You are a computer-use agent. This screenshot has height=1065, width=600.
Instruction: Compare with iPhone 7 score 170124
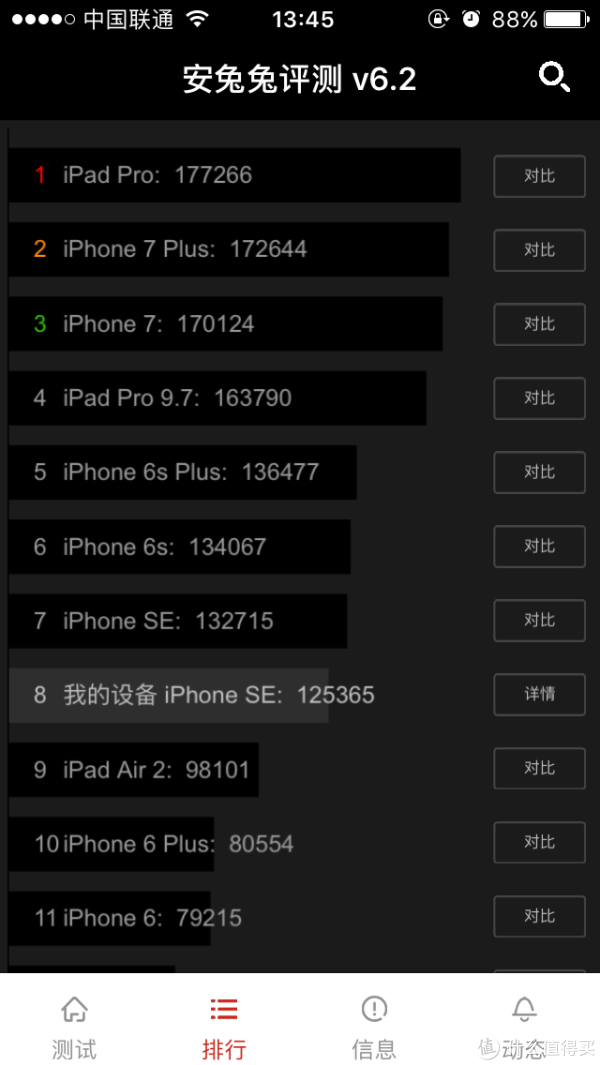click(x=540, y=324)
